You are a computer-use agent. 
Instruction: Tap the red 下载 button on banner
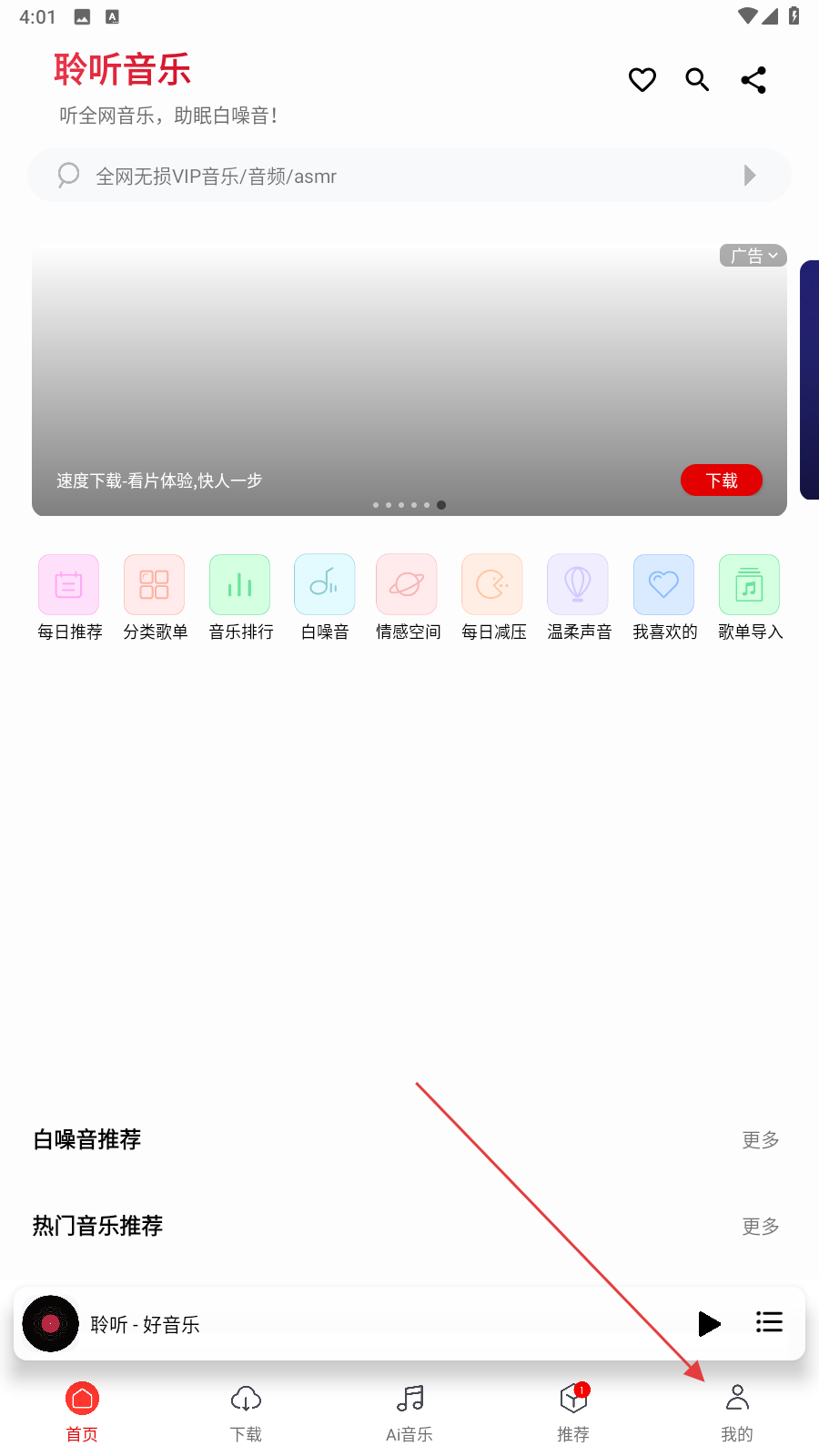721,480
